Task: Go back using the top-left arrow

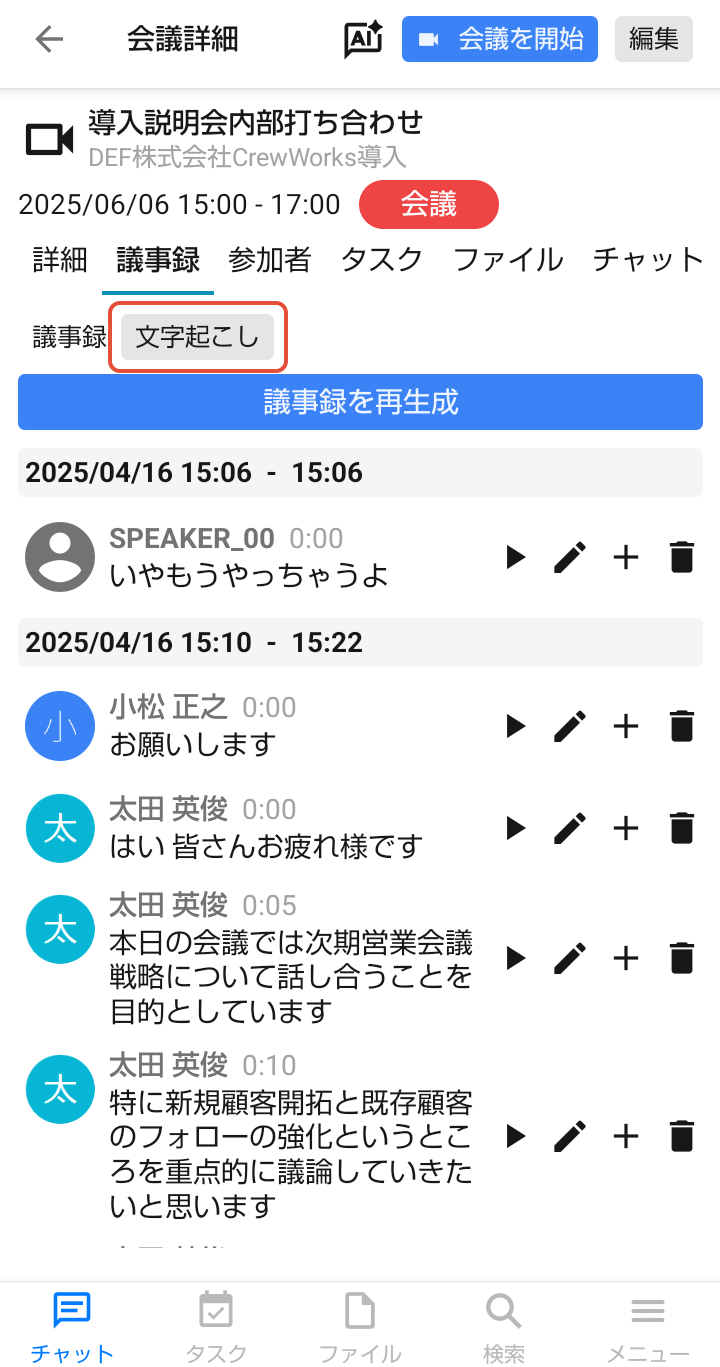Action: coord(48,40)
